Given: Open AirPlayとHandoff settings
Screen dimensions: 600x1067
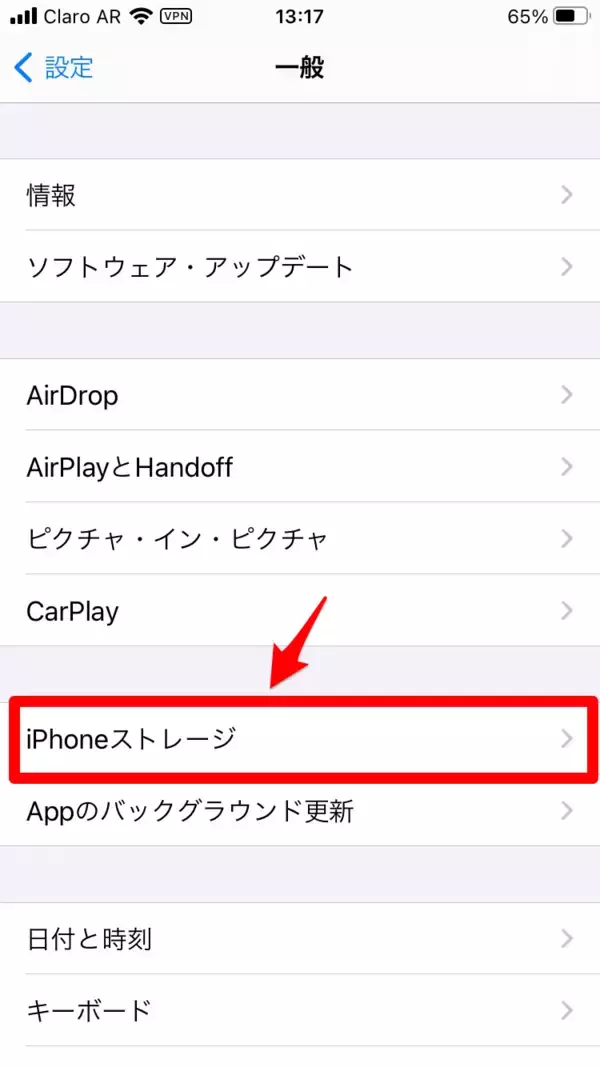Looking at the screenshot, I should [300, 467].
